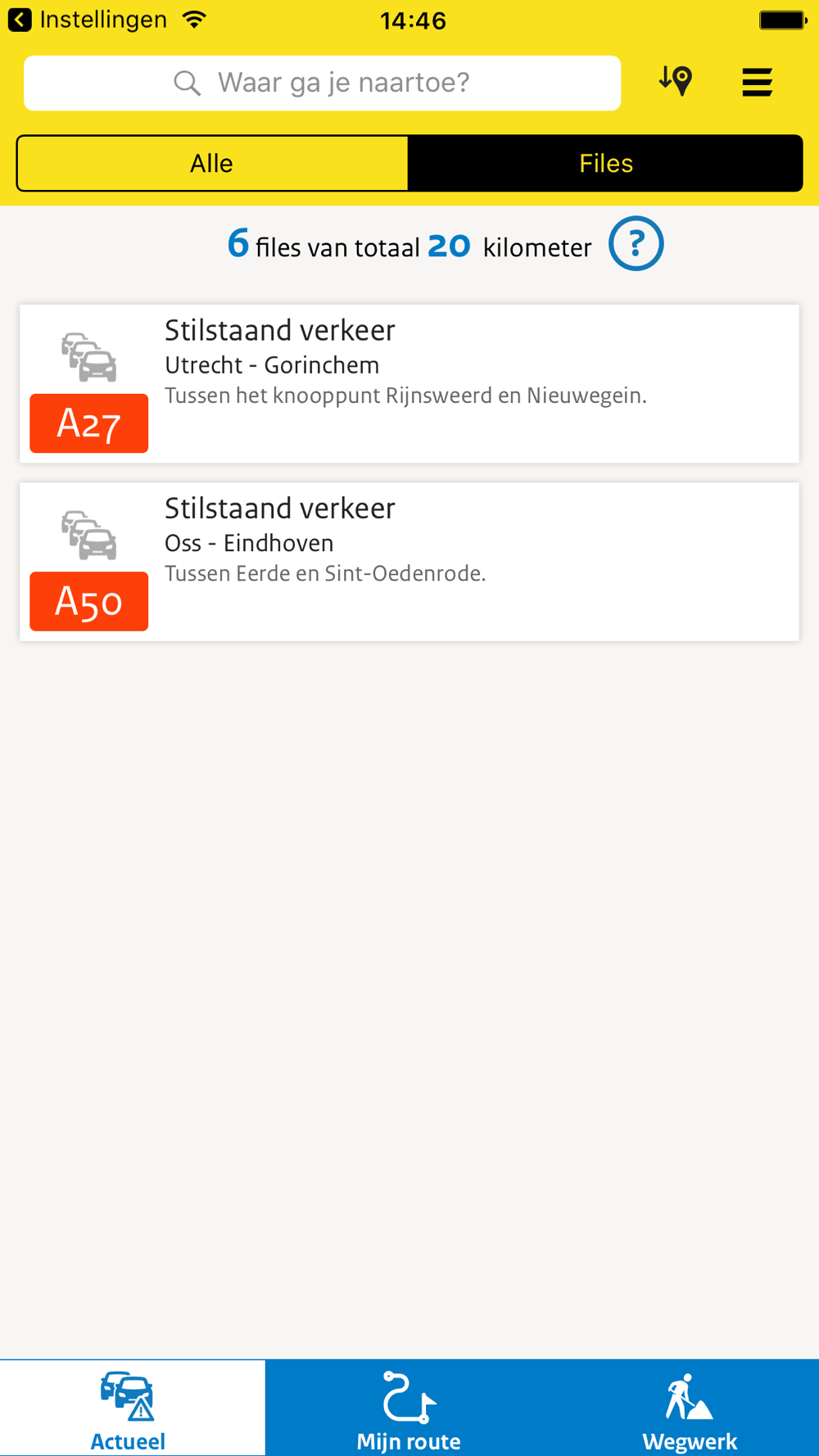Open the A50 Oss - Eindhoven traffic card
The width and height of the screenshot is (819, 1456).
(x=409, y=562)
